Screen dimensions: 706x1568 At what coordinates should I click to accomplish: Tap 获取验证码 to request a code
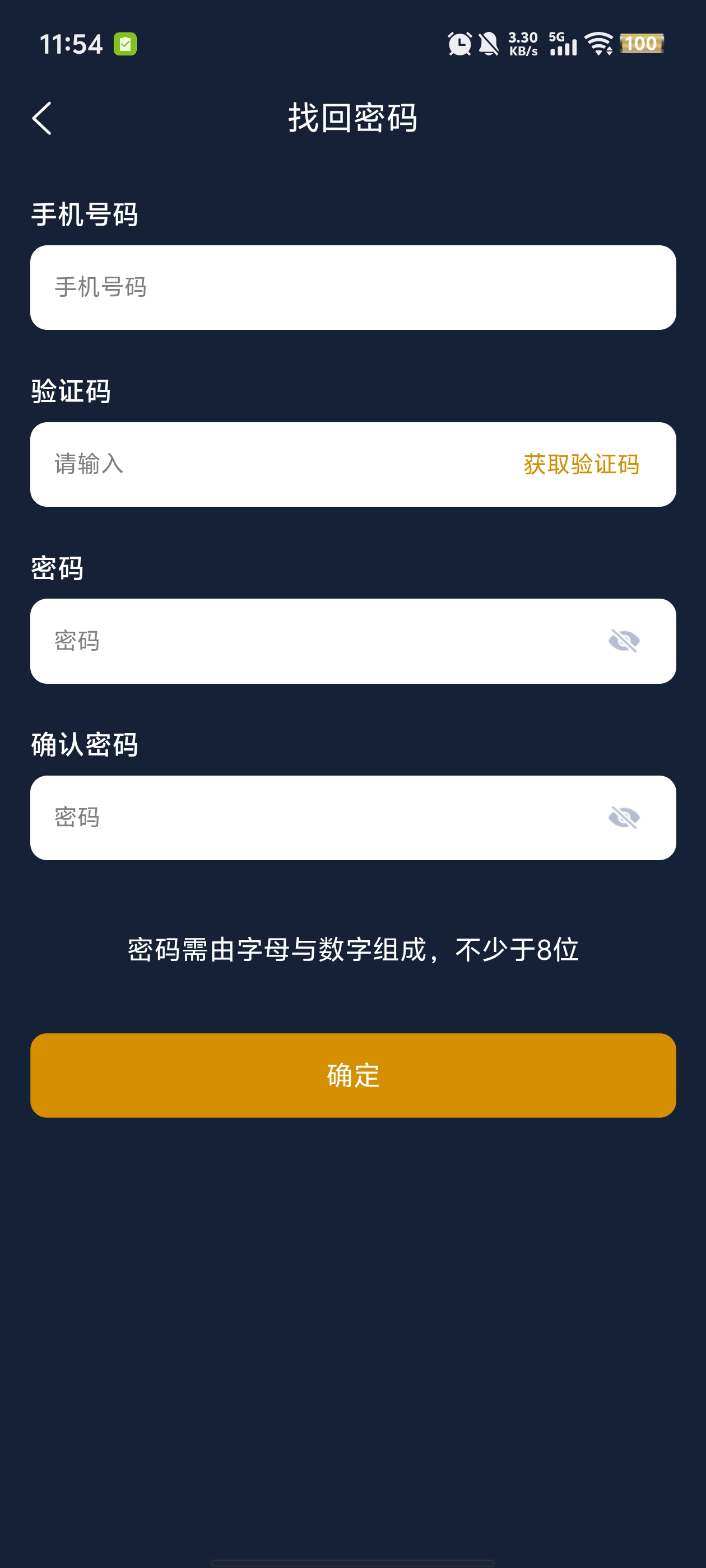(x=580, y=464)
